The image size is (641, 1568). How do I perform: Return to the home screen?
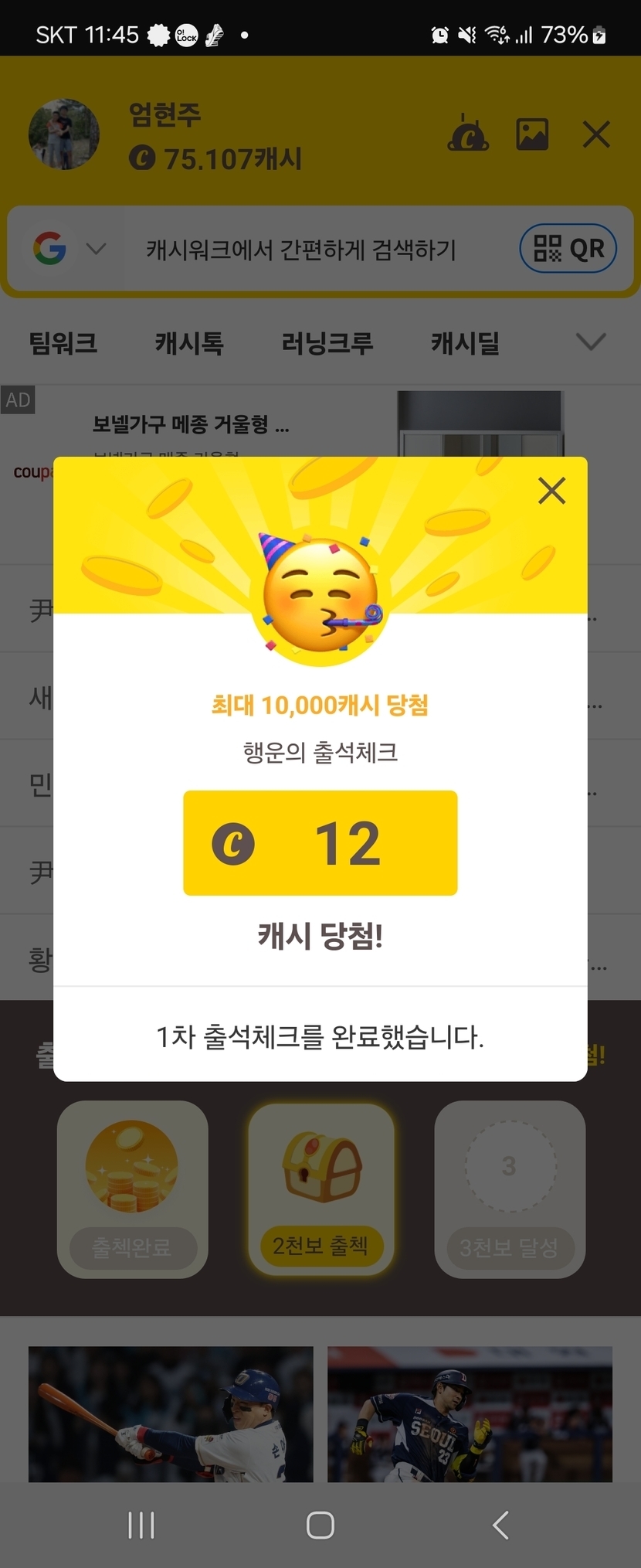320,1525
